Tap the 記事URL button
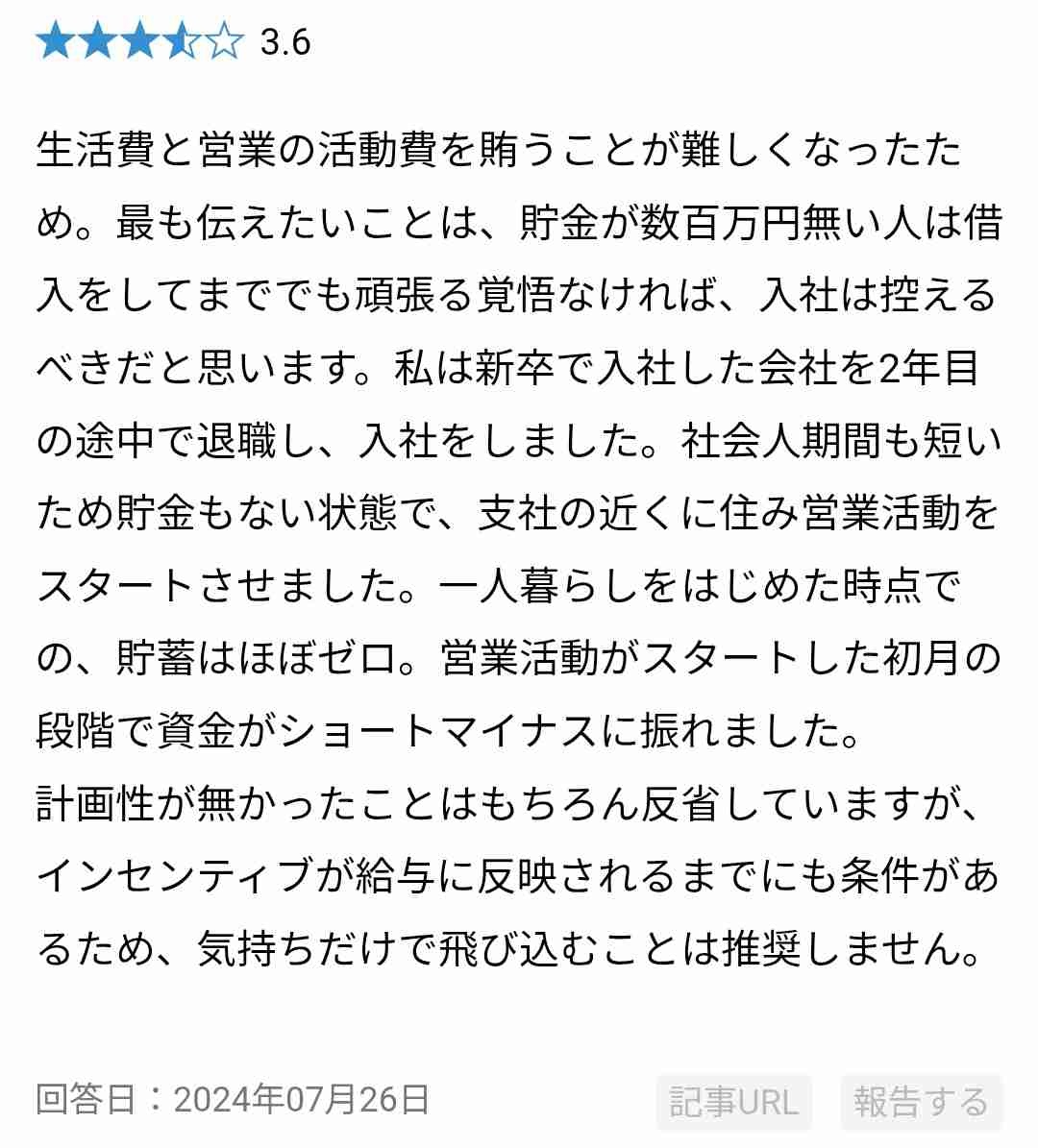 coord(734,1102)
